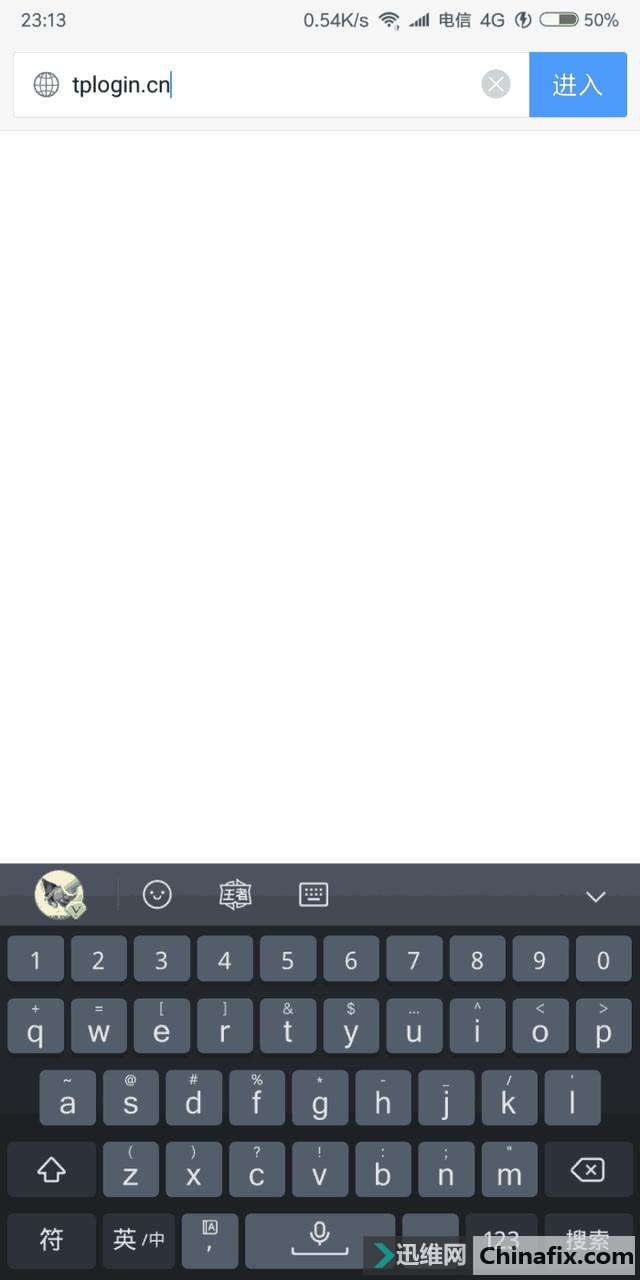Open the symbols key 符
Viewport: 640px width, 1280px height.
52,1240
